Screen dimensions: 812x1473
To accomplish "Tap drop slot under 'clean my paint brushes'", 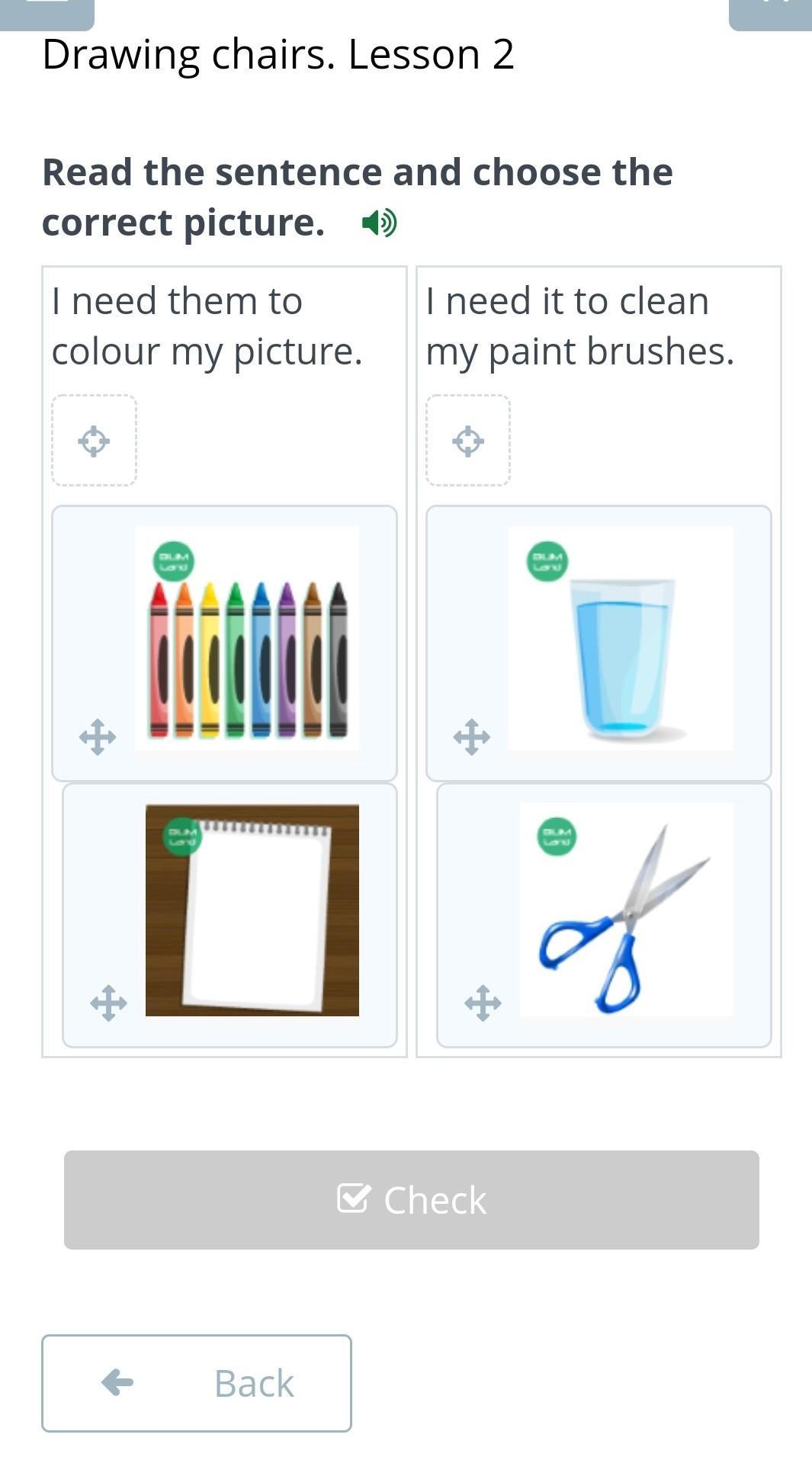I will tap(467, 441).
